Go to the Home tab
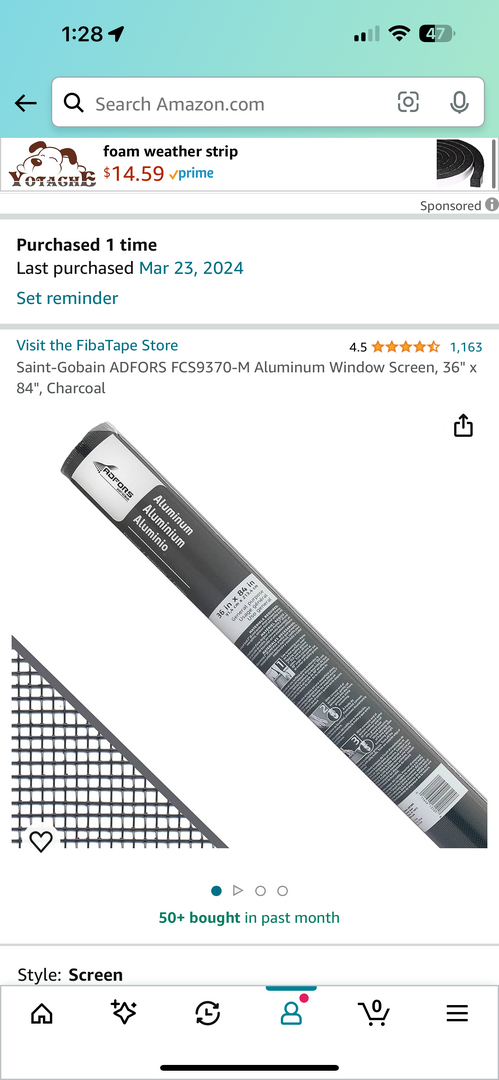Viewport: 499px width, 1080px height. [x=42, y=1012]
